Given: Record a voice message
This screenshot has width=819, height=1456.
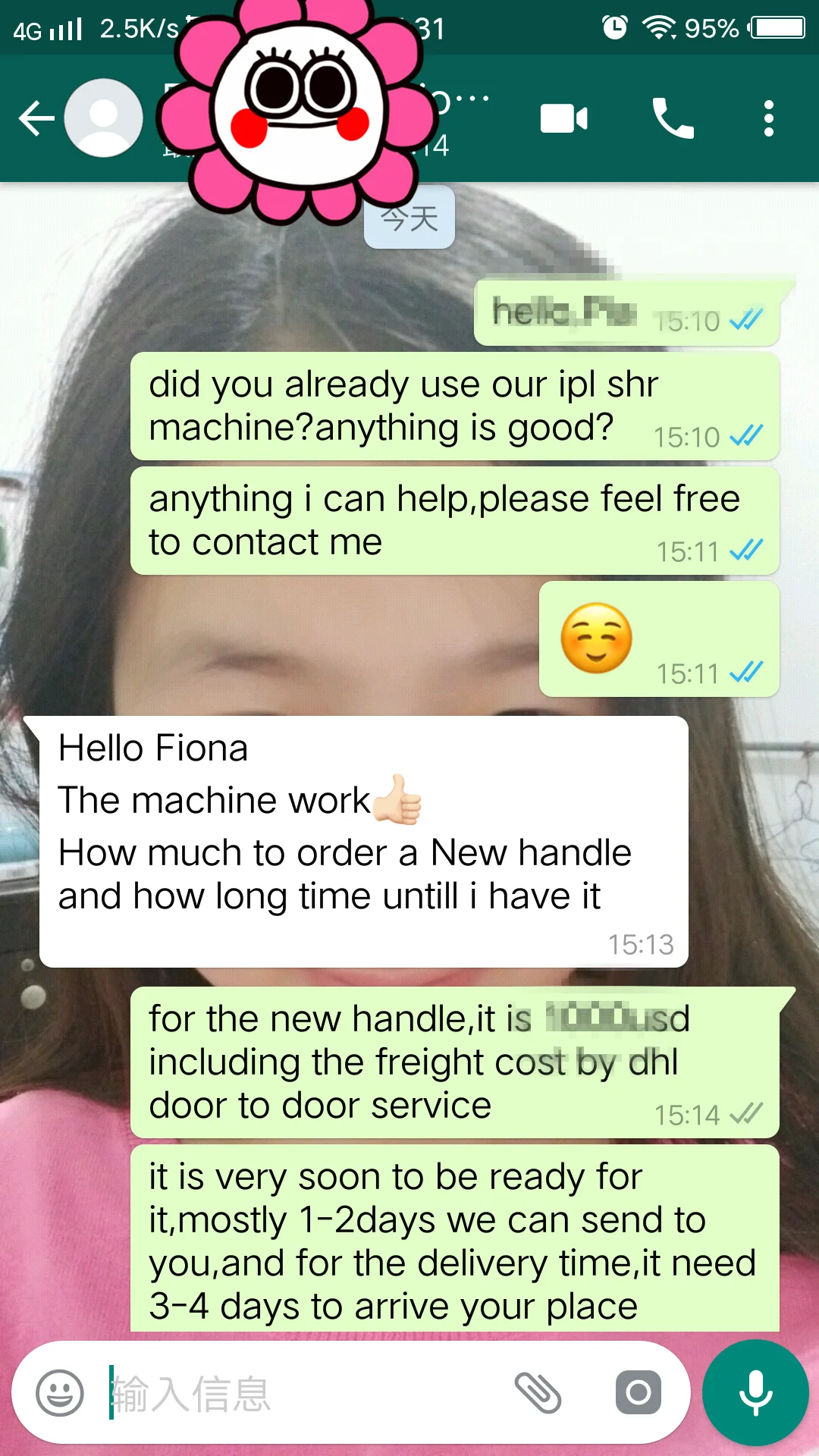Looking at the screenshot, I should click(x=755, y=1393).
